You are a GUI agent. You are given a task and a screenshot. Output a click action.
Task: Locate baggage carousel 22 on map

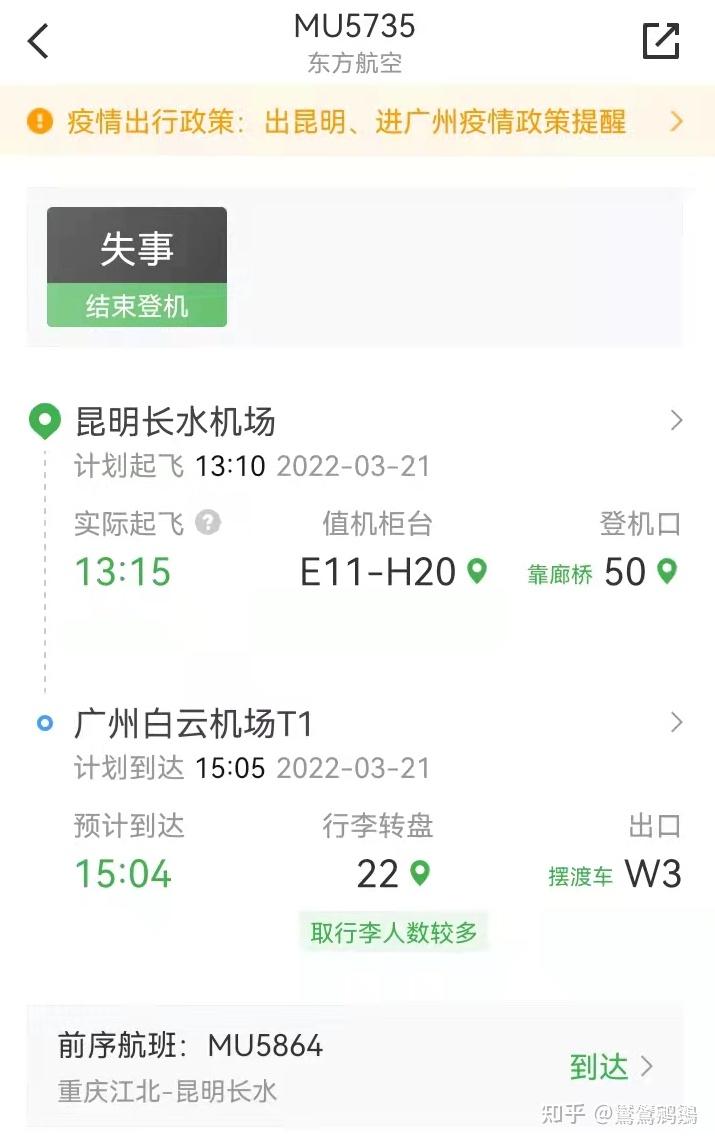pos(421,873)
